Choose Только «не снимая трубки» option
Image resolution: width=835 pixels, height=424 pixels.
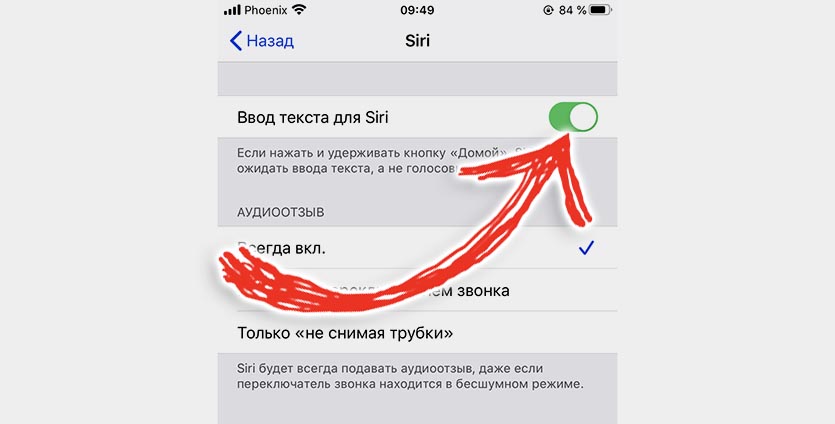[352, 332]
